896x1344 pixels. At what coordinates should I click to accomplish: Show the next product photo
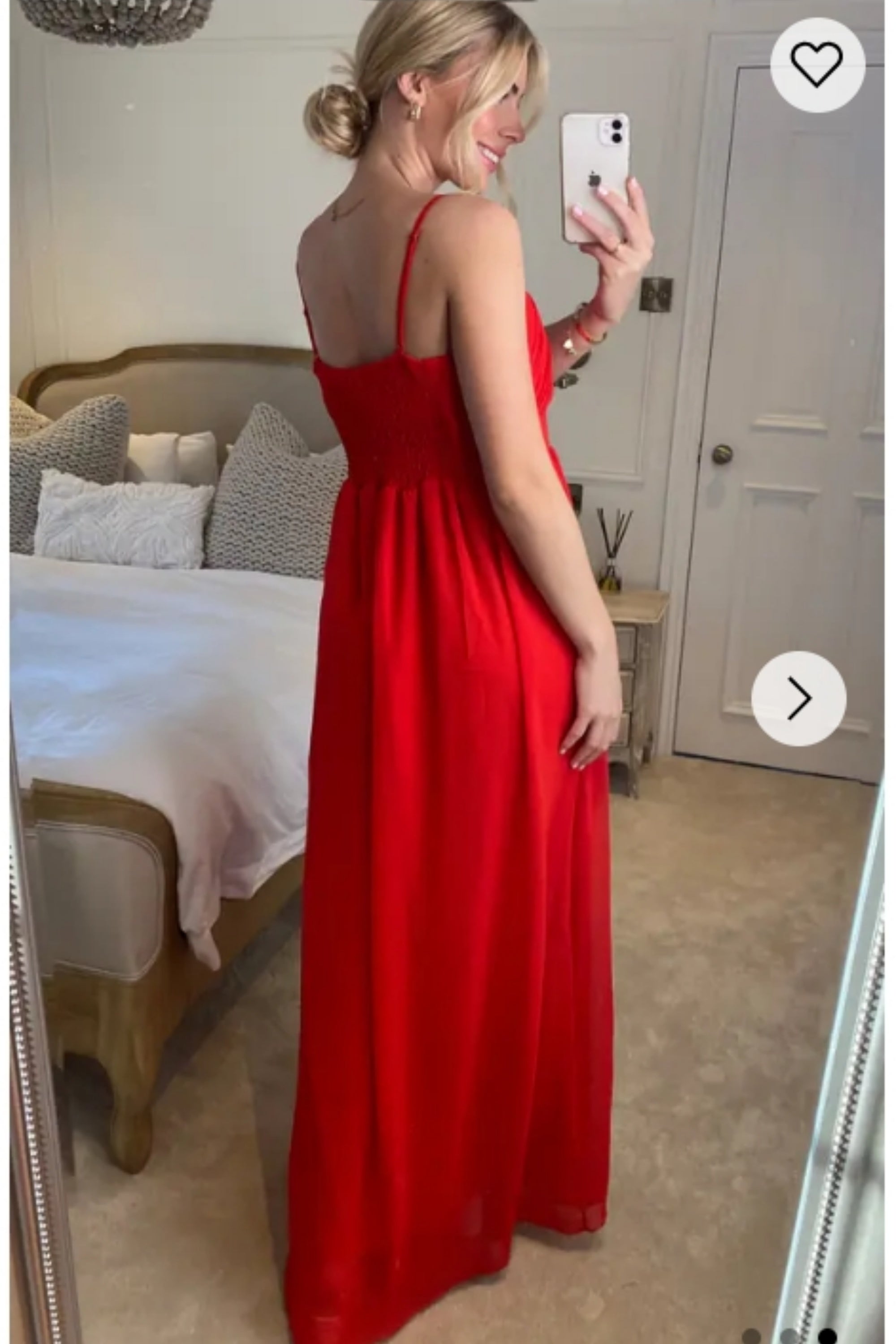[x=798, y=698]
